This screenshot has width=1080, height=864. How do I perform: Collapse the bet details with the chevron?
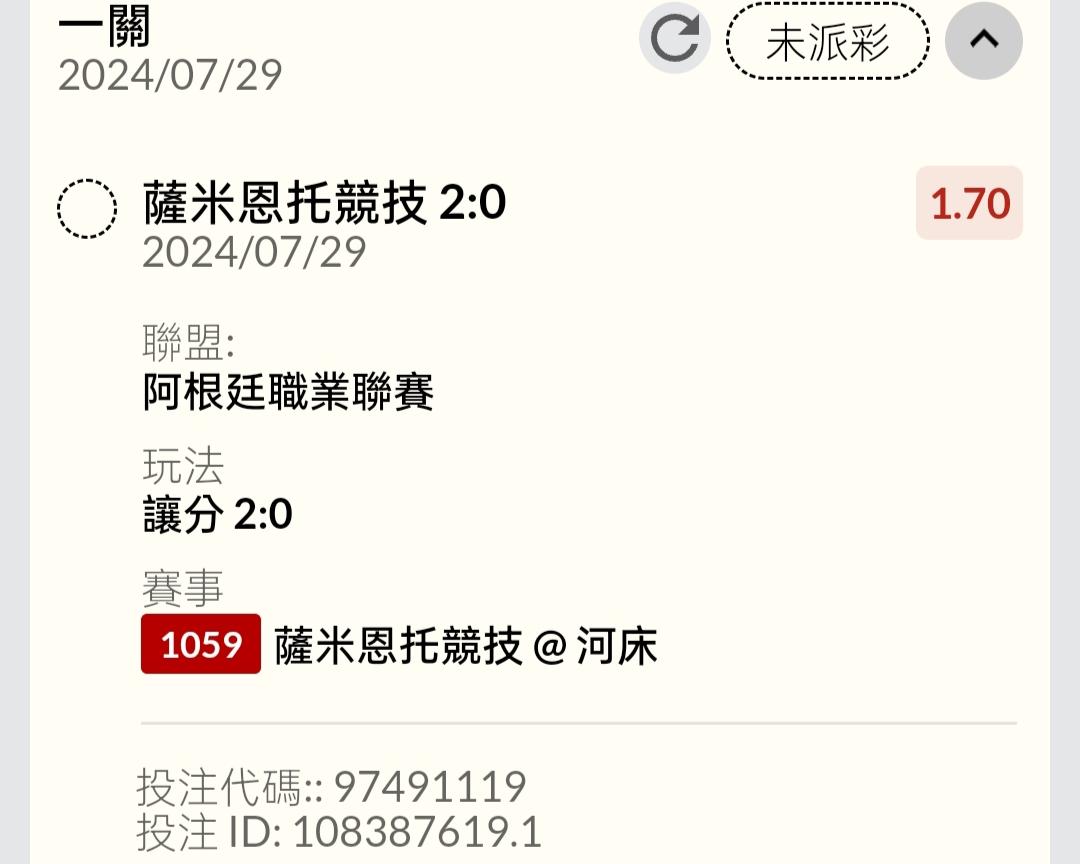pos(984,40)
